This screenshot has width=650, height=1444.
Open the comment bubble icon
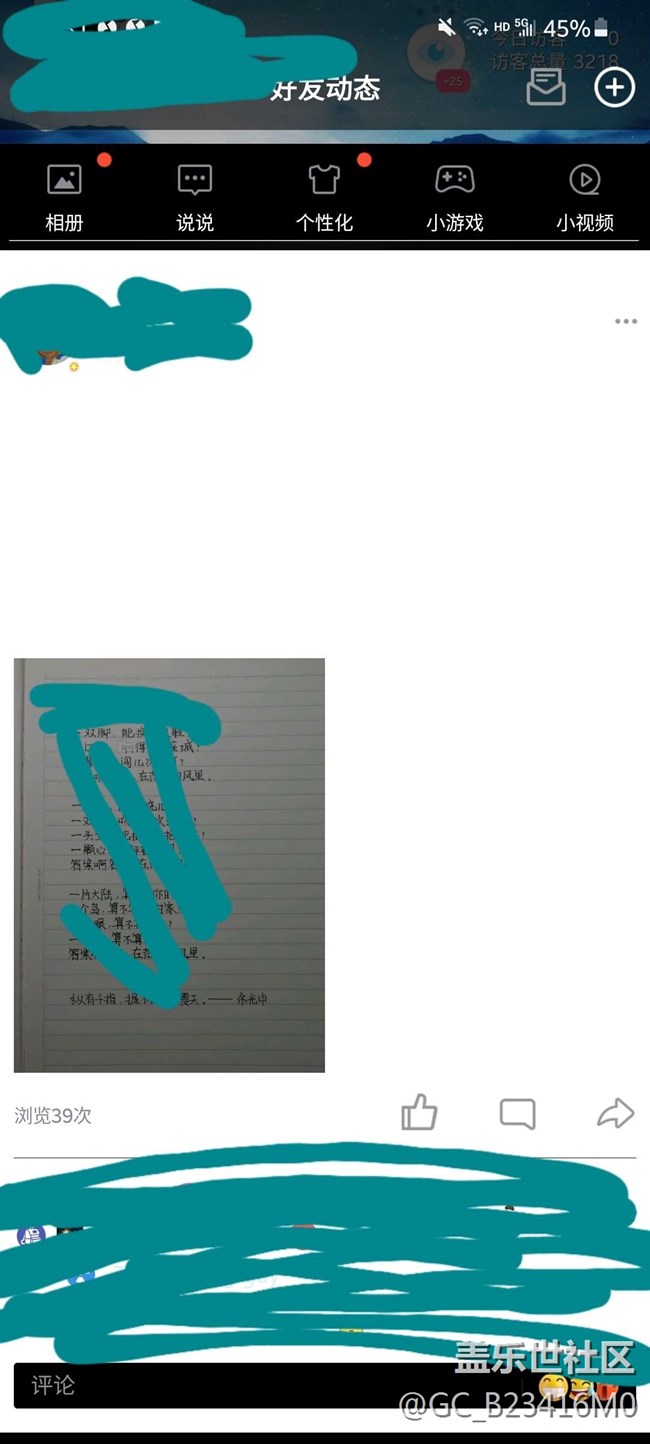[x=517, y=1113]
